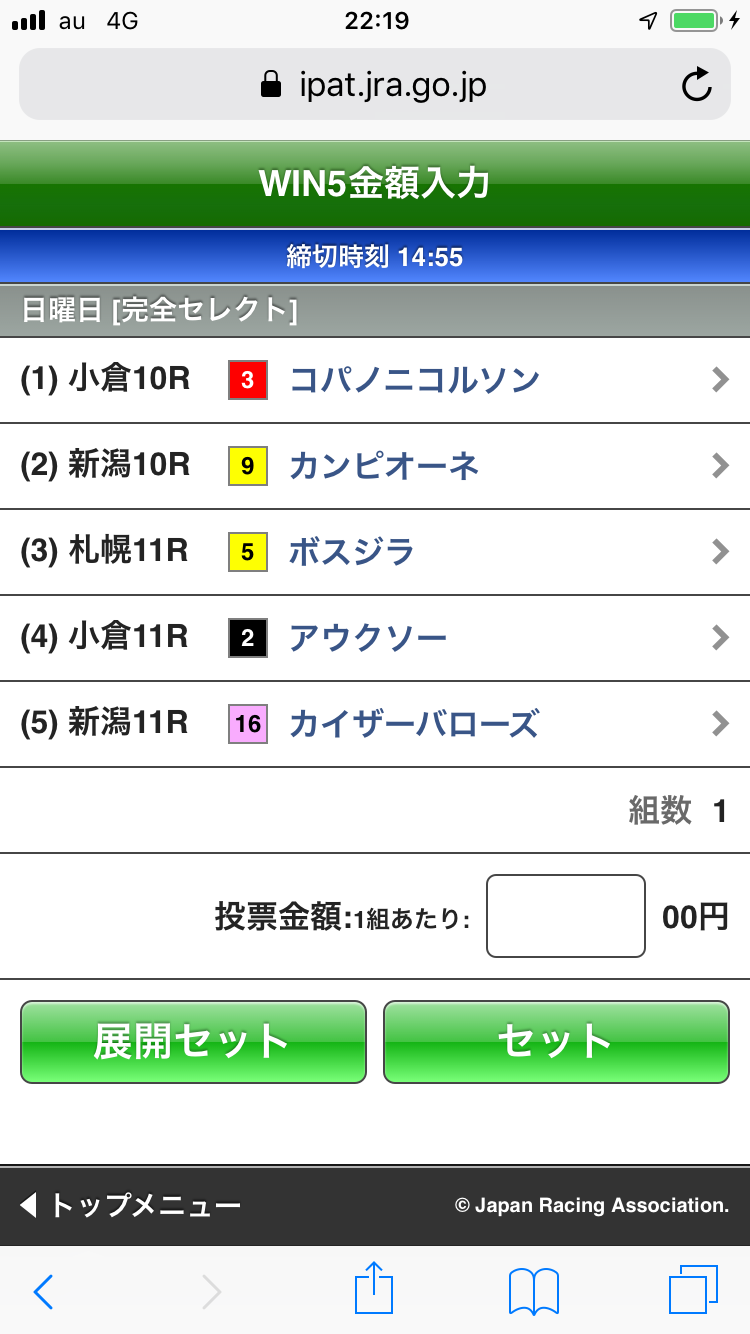Go back in Safari
This screenshot has width=750, height=1334.
pyautogui.click(x=43, y=1292)
